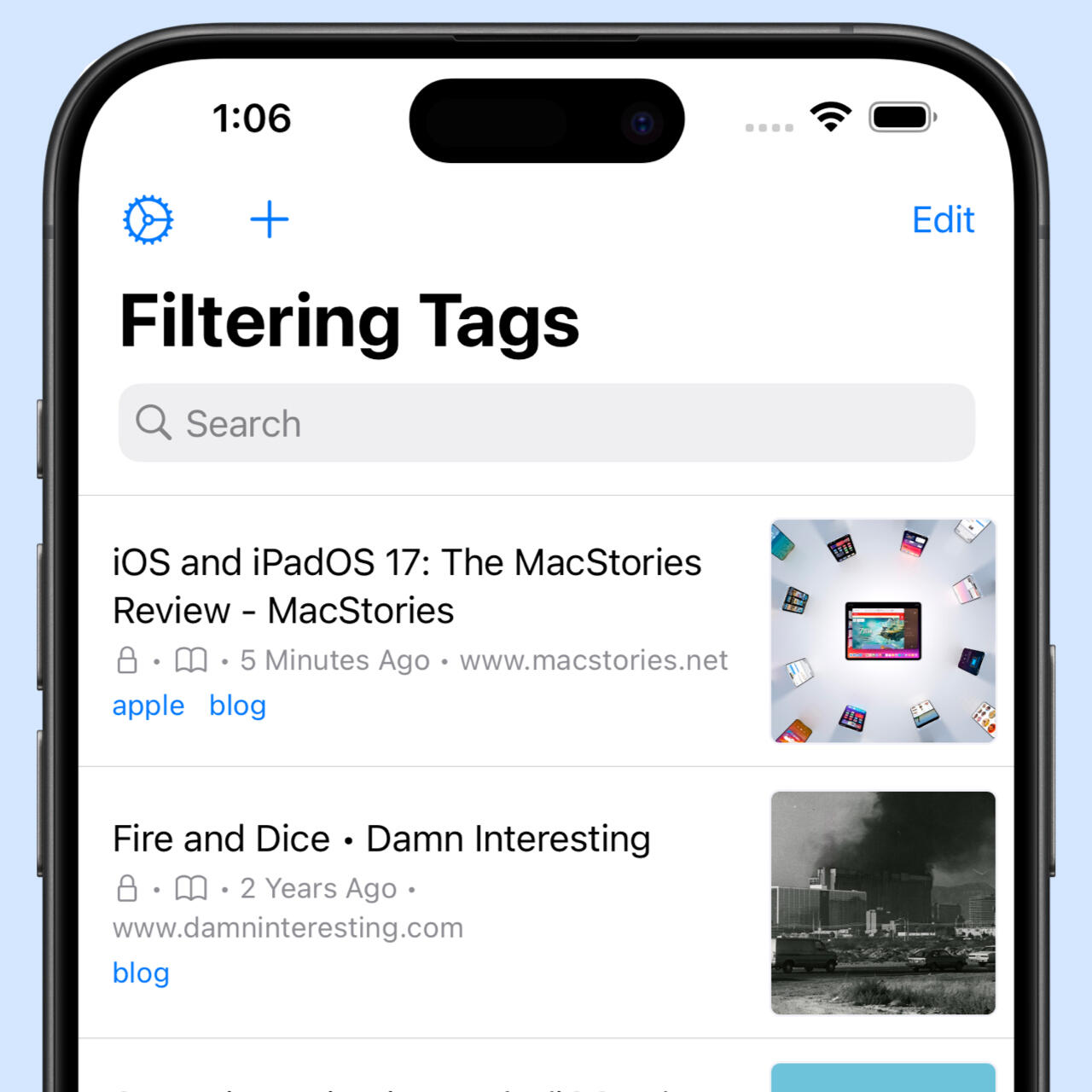The width and height of the screenshot is (1092, 1092).
Task: Add a new bookmark with plus icon
Action: (x=270, y=220)
